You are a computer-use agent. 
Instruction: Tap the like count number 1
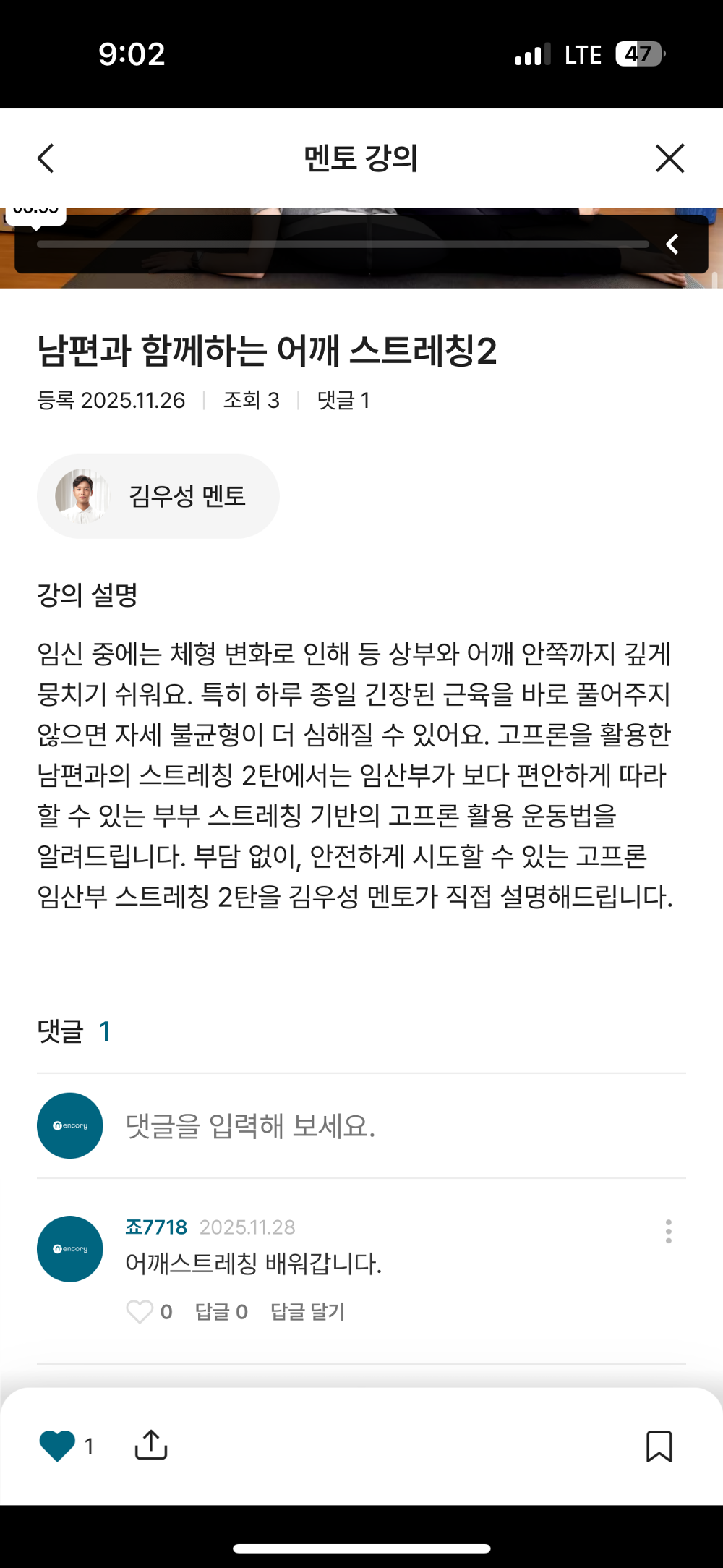[x=90, y=1446]
